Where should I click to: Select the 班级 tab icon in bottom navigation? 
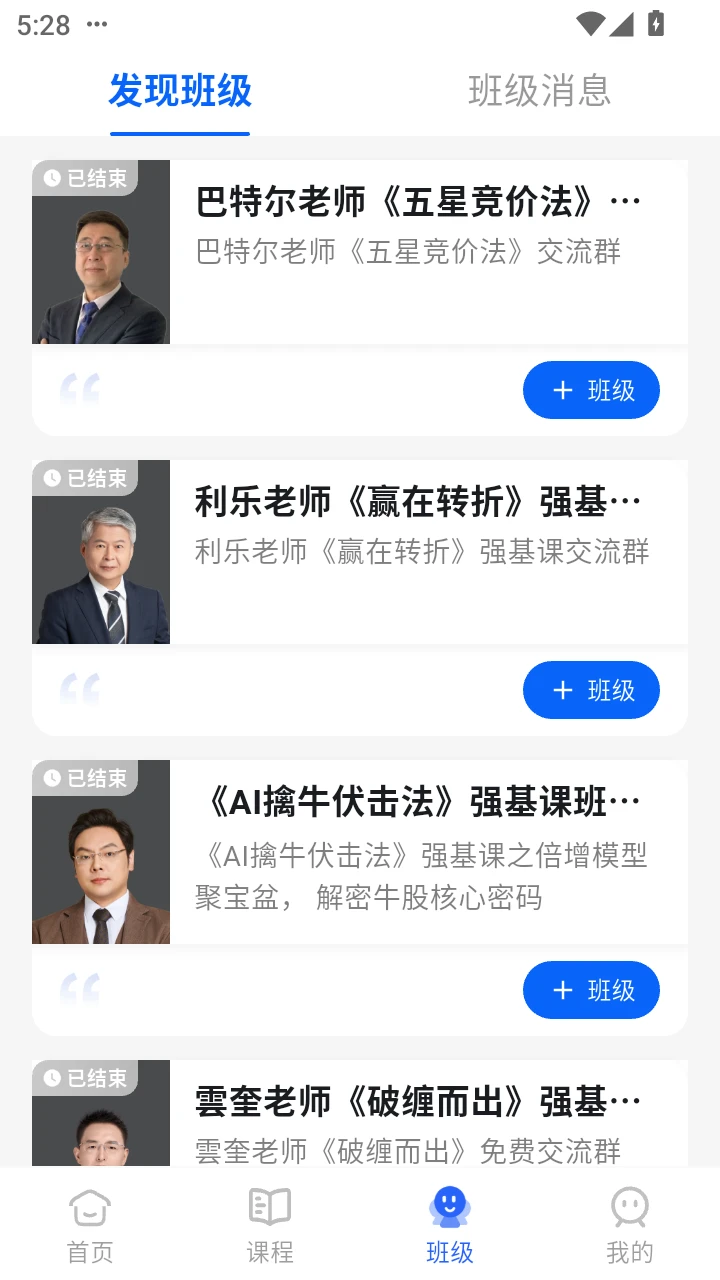pyautogui.click(x=450, y=1207)
